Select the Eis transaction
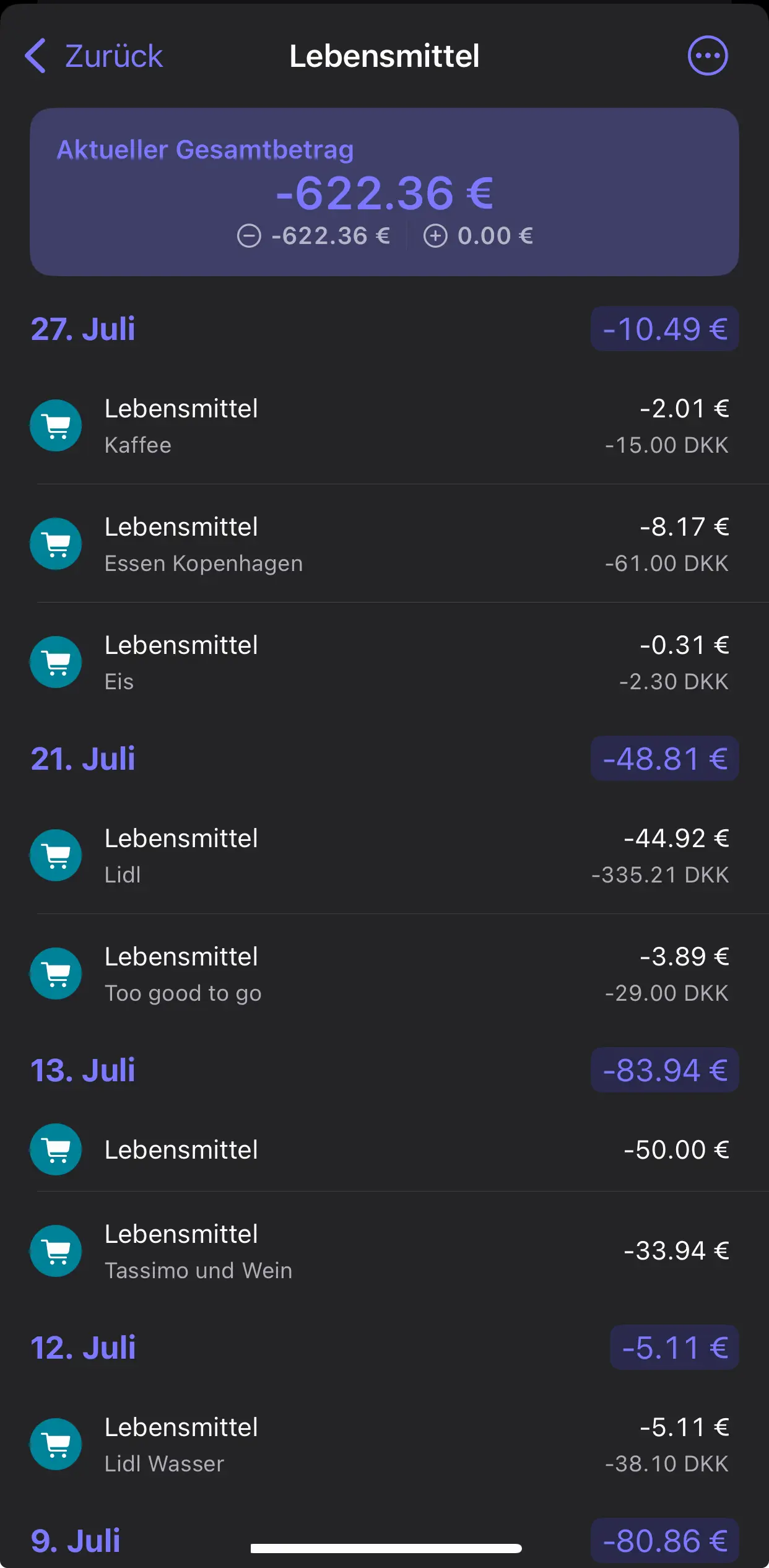This screenshot has width=769, height=1568. (x=384, y=662)
